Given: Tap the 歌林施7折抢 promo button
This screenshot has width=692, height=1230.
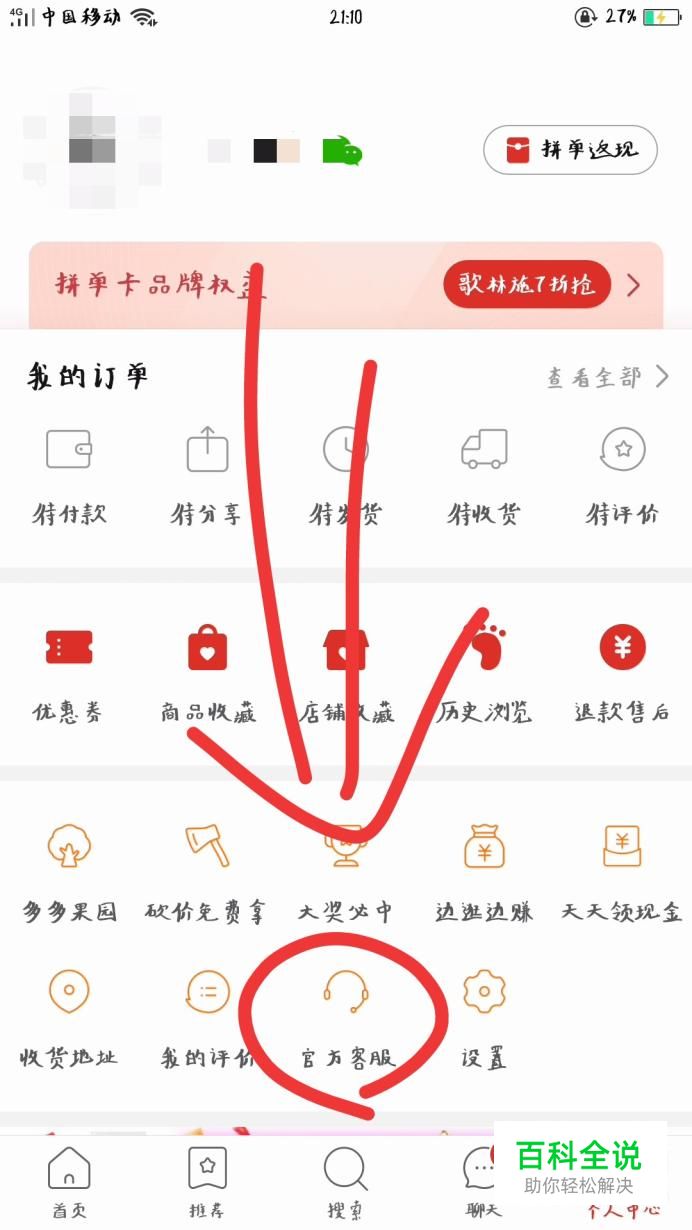Looking at the screenshot, I should coord(527,285).
